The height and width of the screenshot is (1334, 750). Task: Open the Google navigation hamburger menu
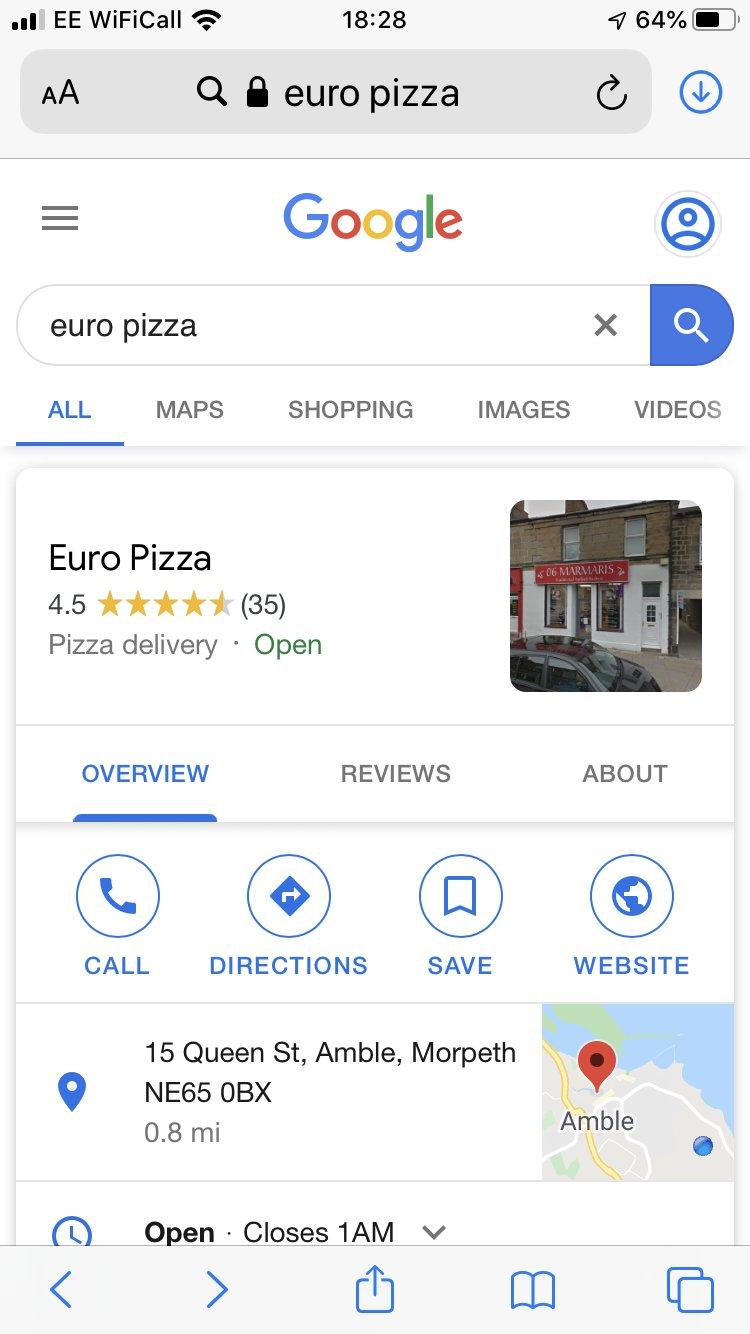[x=60, y=219]
